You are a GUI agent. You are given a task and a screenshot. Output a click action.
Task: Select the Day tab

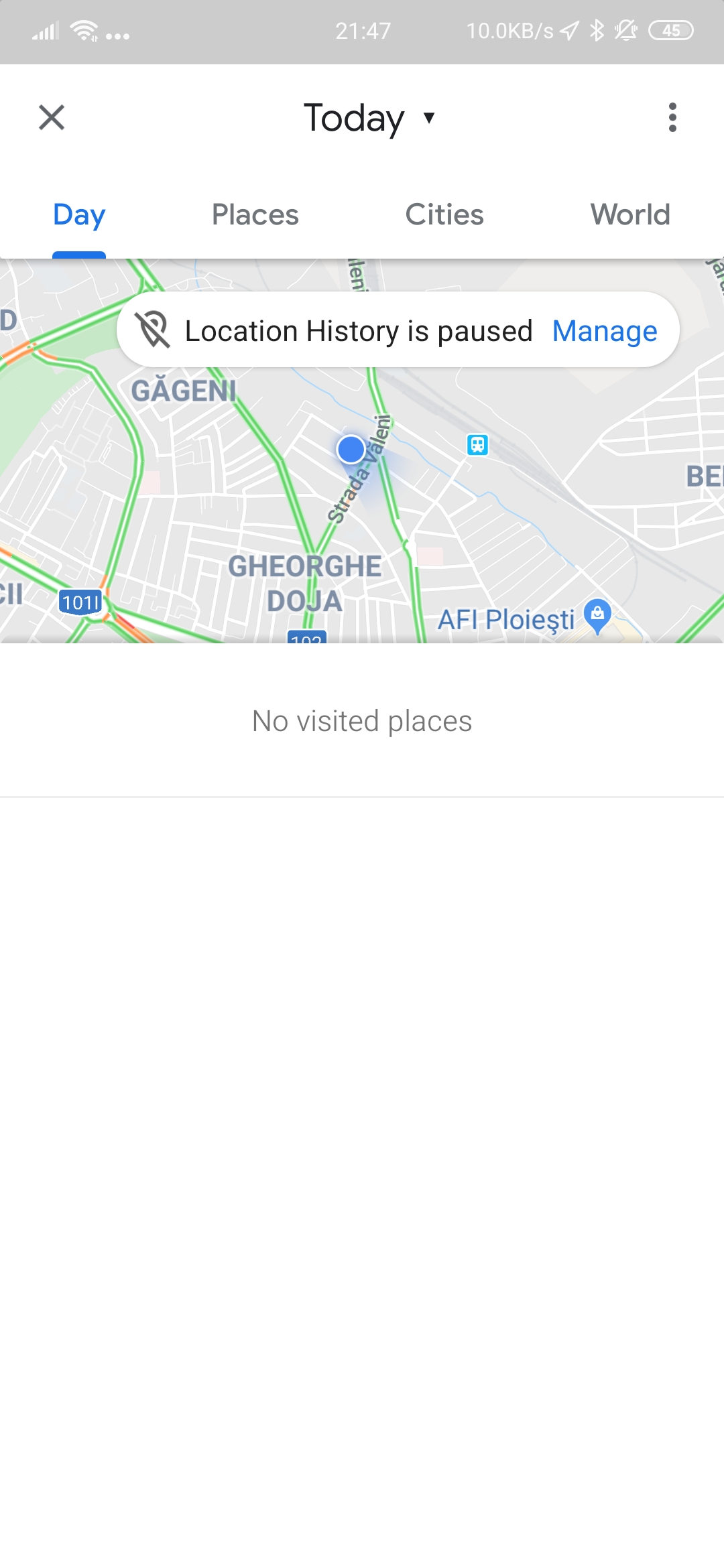point(79,215)
